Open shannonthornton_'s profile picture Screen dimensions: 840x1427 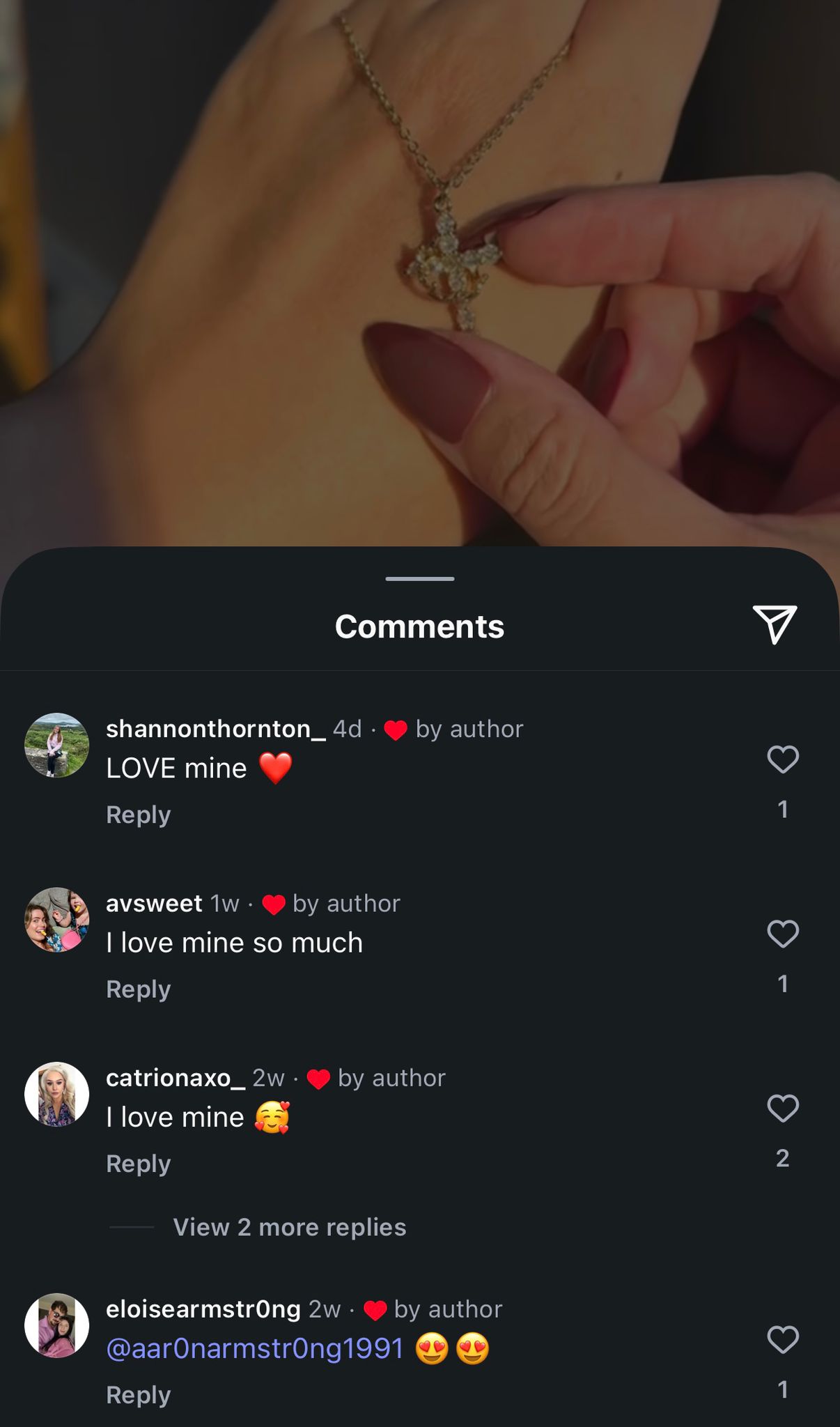pyautogui.click(x=56, y=745)
